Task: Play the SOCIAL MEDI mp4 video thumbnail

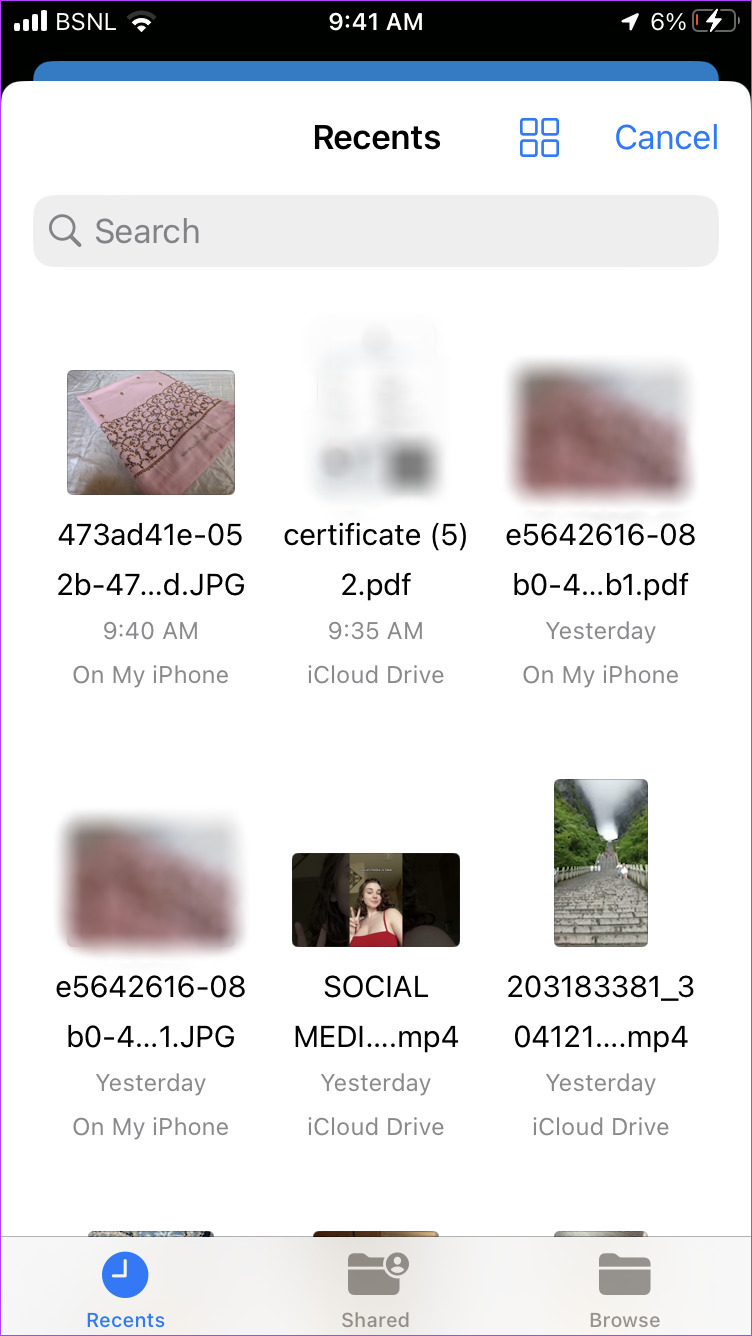Action: click(375, 899)
